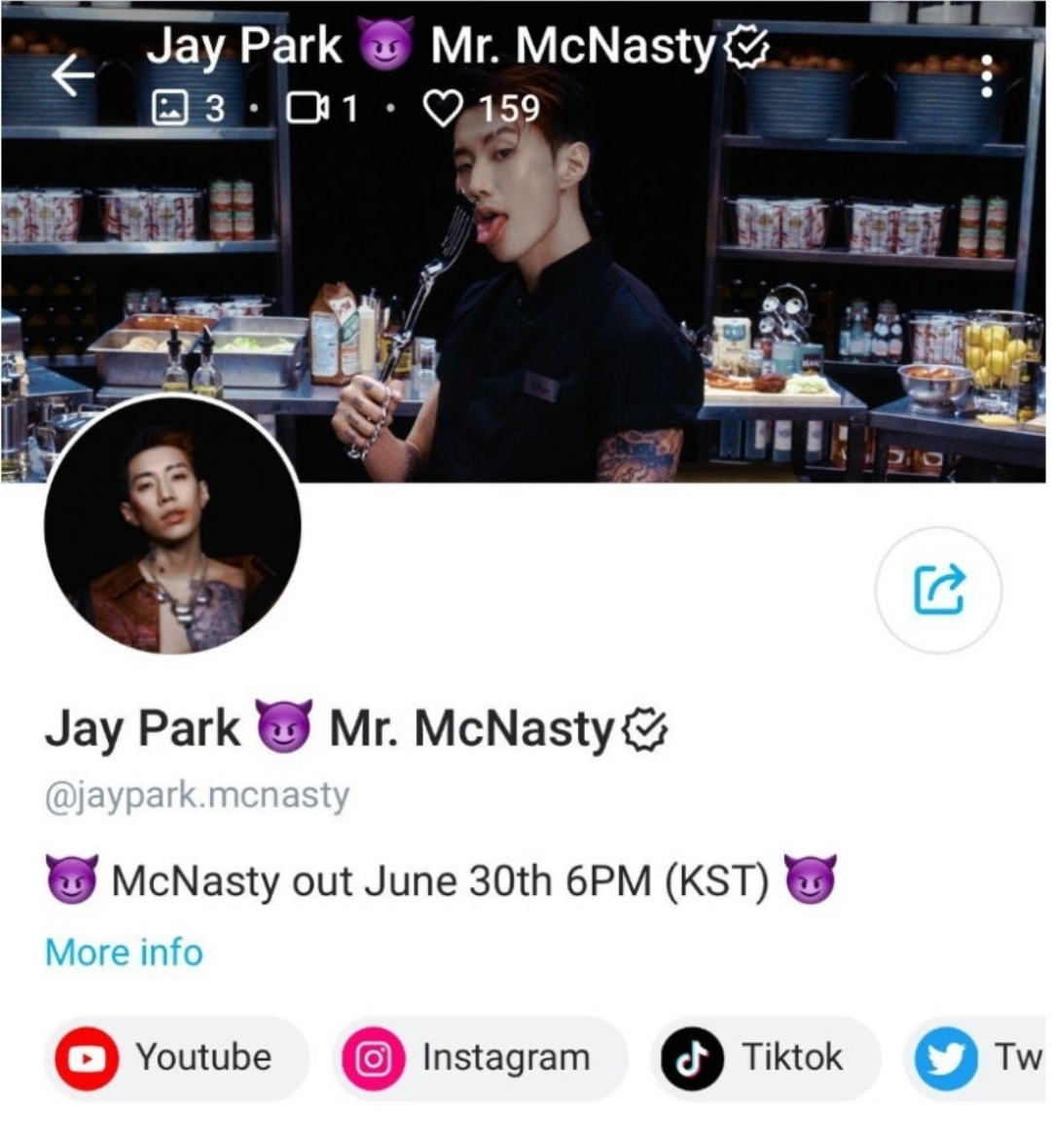Screen dimensions: 1051x1148
Task: Click the video icon showing count 1
Action: tap(325, 107)
